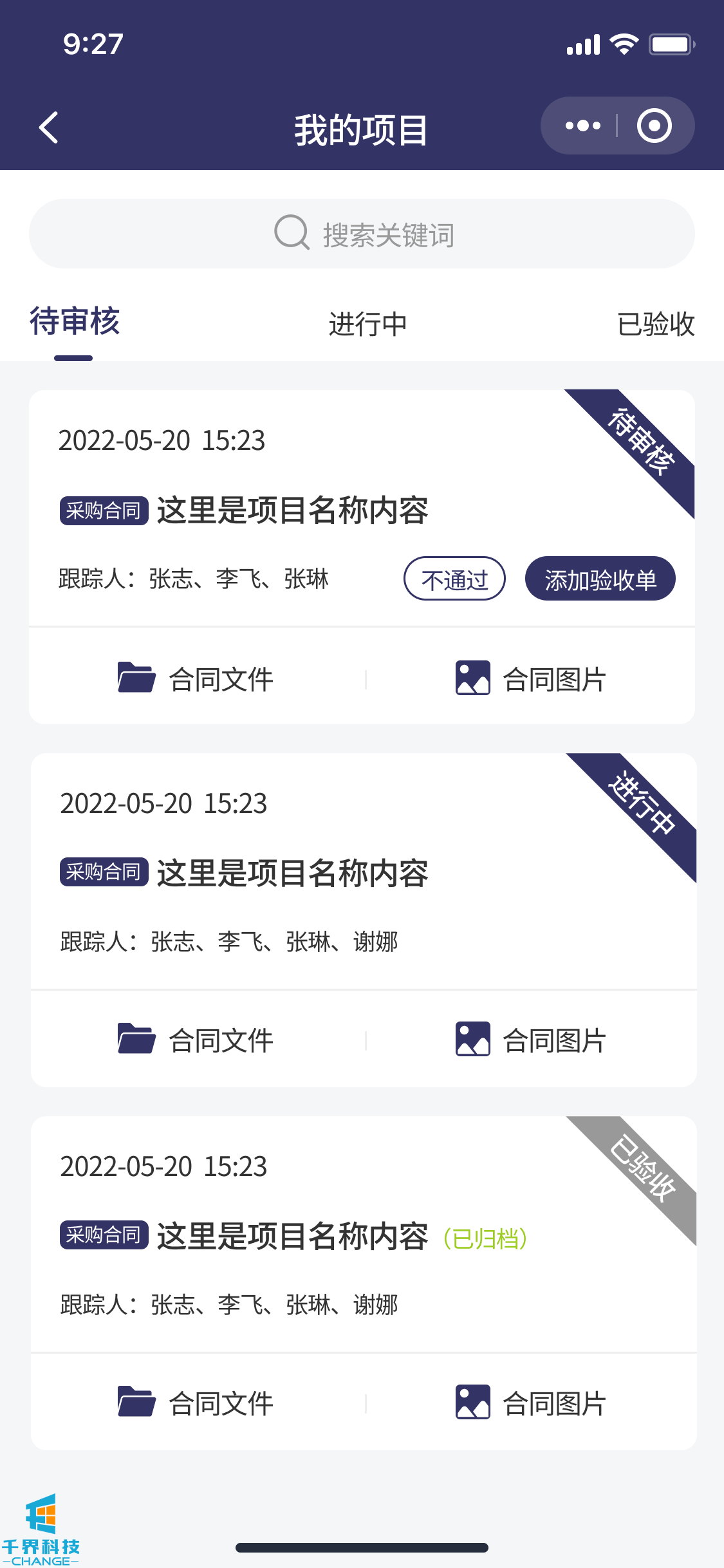Open 合同文件 for the 进行中 project
724x1568 pixels.
point(196,1040)
